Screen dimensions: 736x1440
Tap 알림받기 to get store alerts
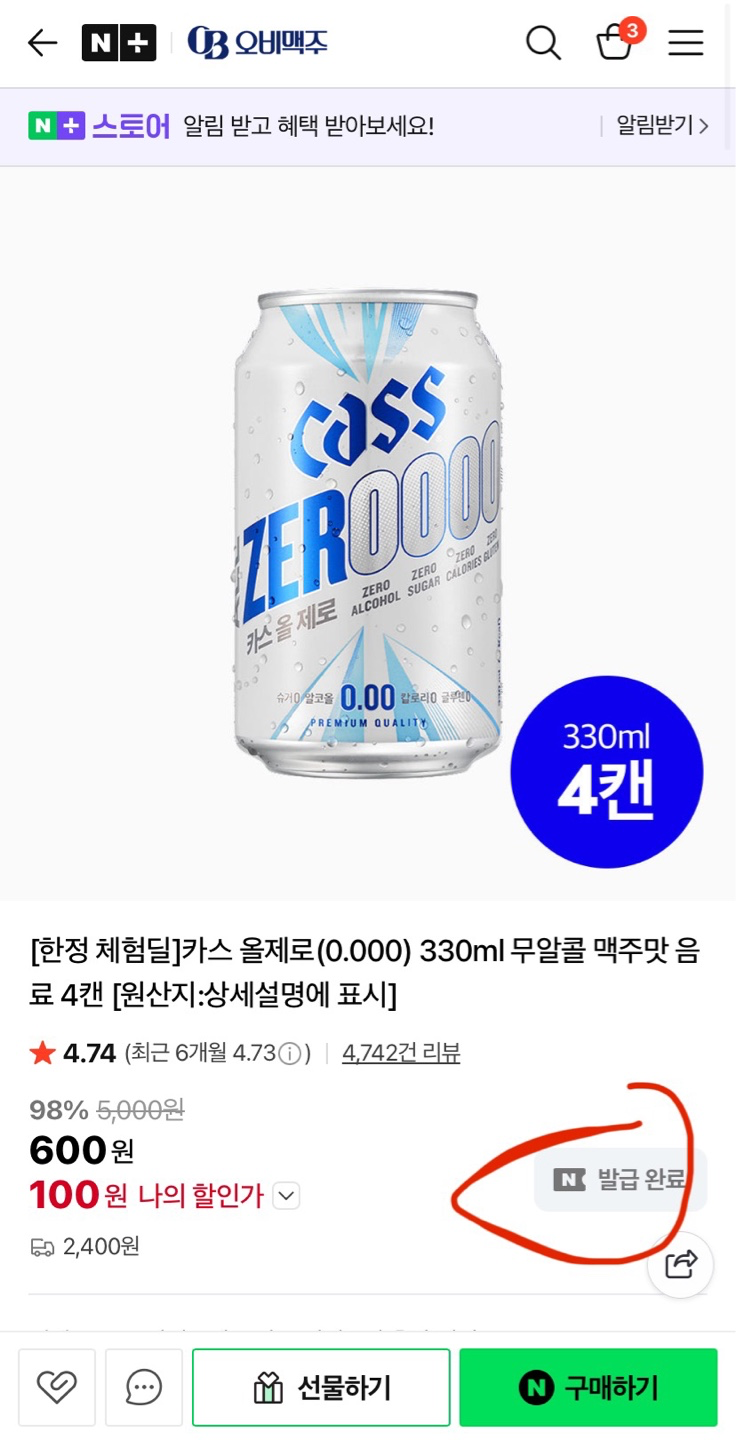[x=661, y=126]
